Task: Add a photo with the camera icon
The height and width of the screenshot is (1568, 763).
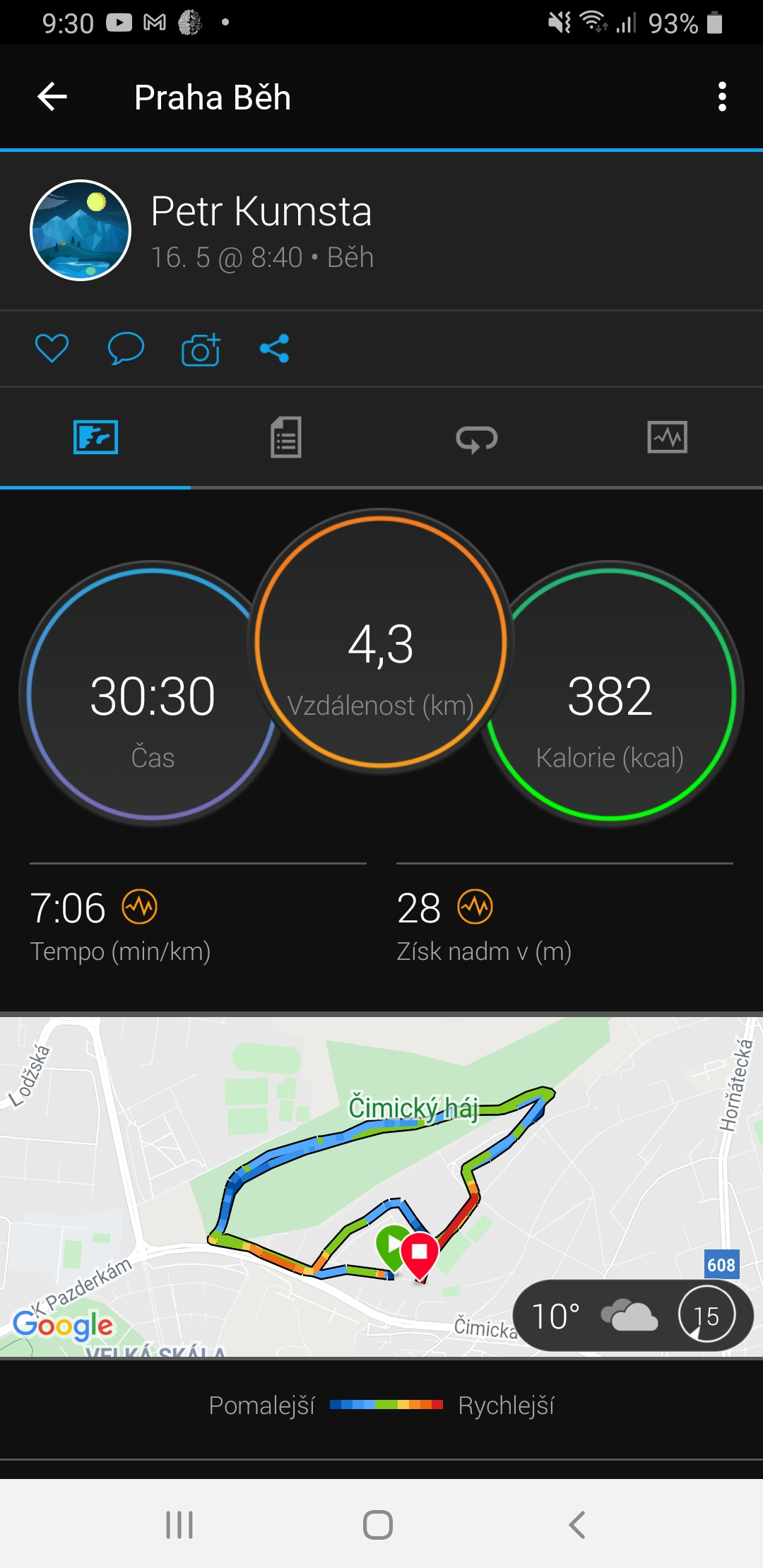Action: [201, 349]
